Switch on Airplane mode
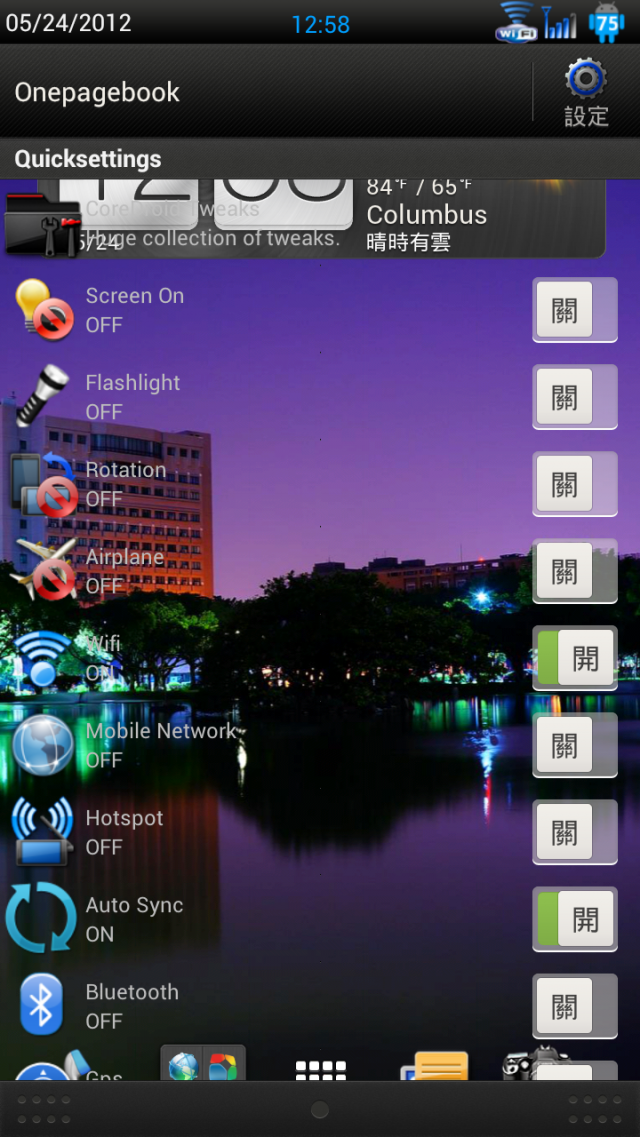 pyautogui.click(x=574, y=571)
